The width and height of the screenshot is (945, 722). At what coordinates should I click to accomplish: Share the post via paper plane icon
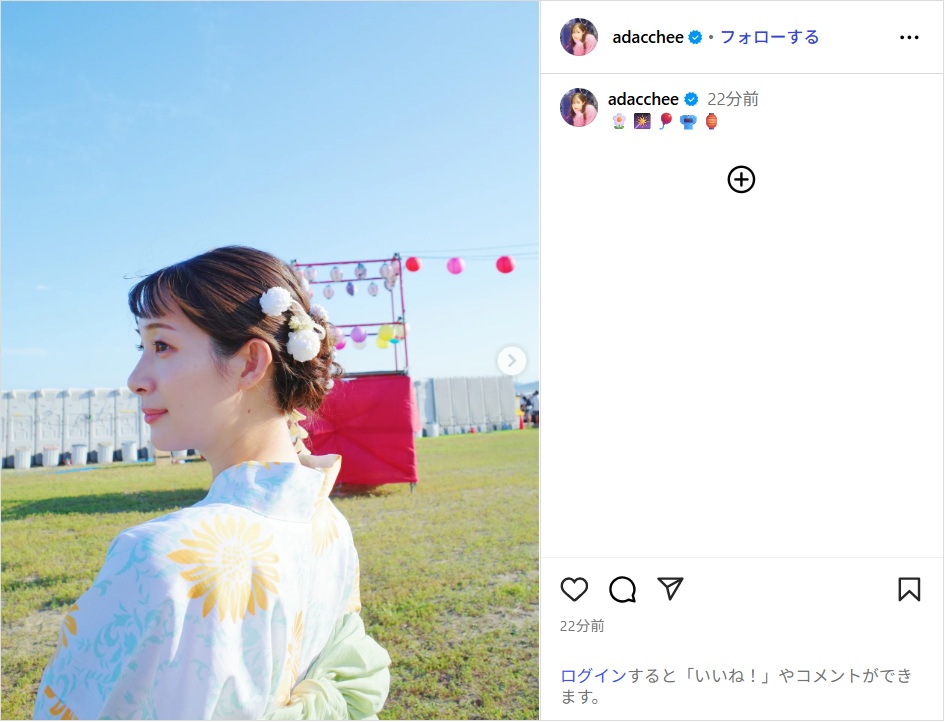[670, 589]
